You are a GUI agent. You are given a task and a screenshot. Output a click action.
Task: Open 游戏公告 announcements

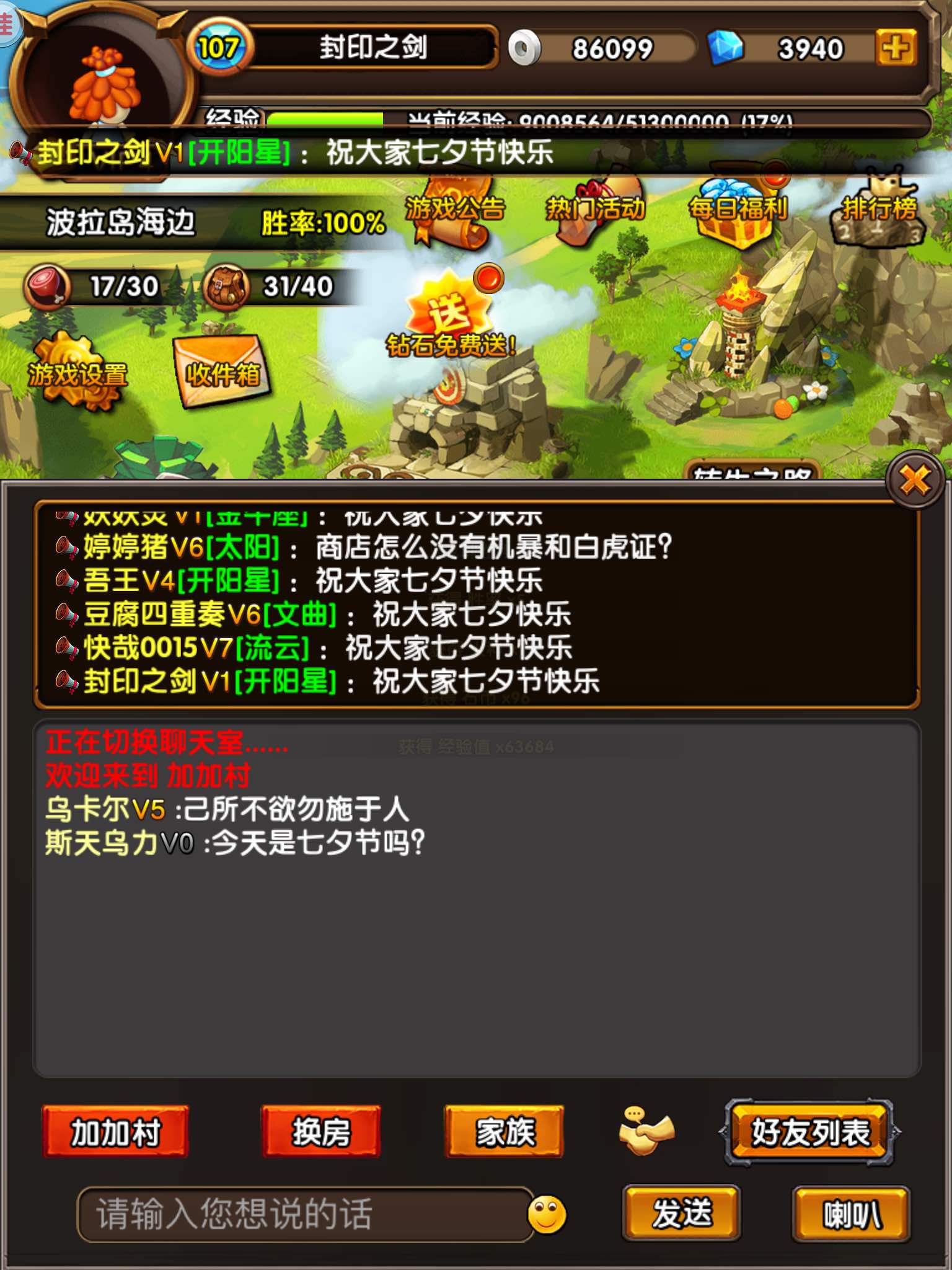(x=455, y=210)
